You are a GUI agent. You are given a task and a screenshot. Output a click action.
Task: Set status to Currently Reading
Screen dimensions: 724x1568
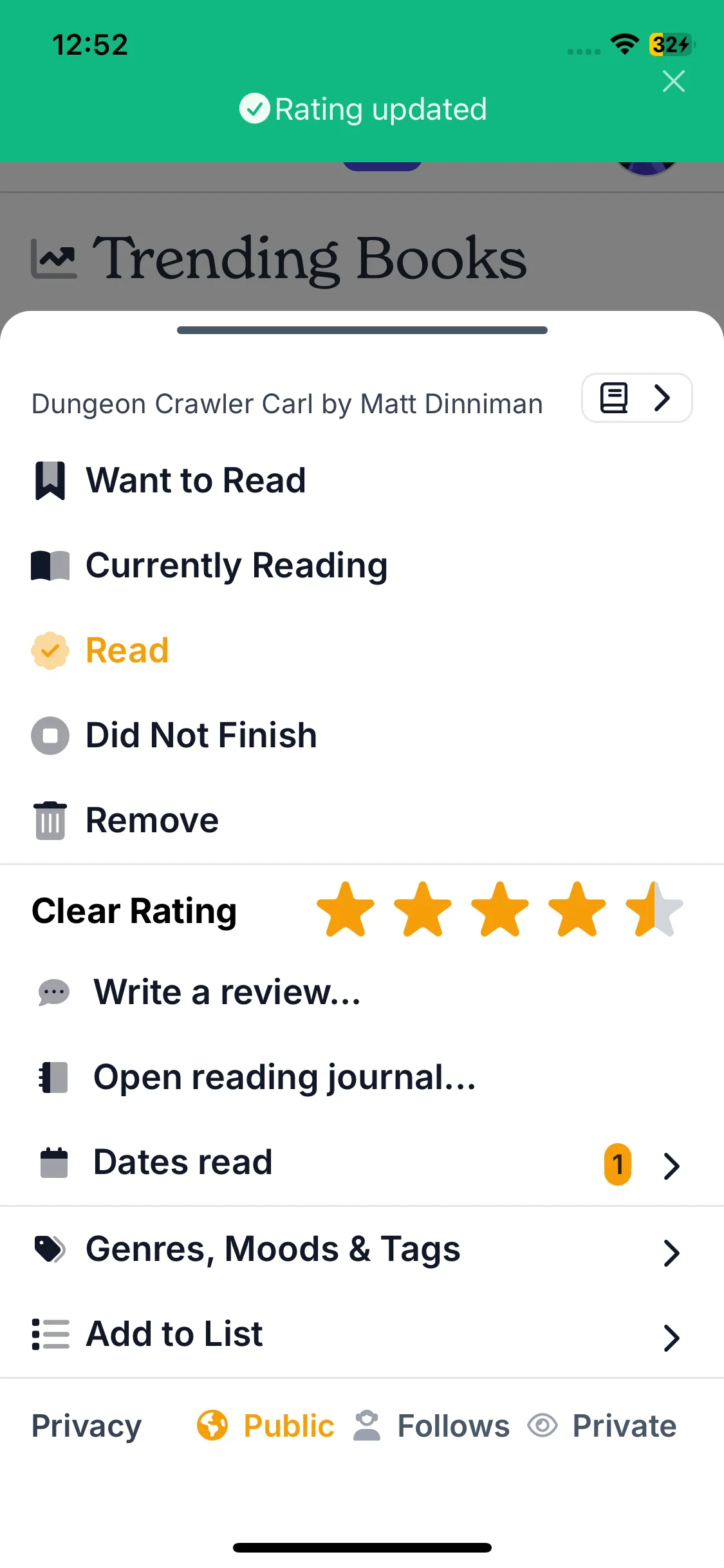click(236, 565)
